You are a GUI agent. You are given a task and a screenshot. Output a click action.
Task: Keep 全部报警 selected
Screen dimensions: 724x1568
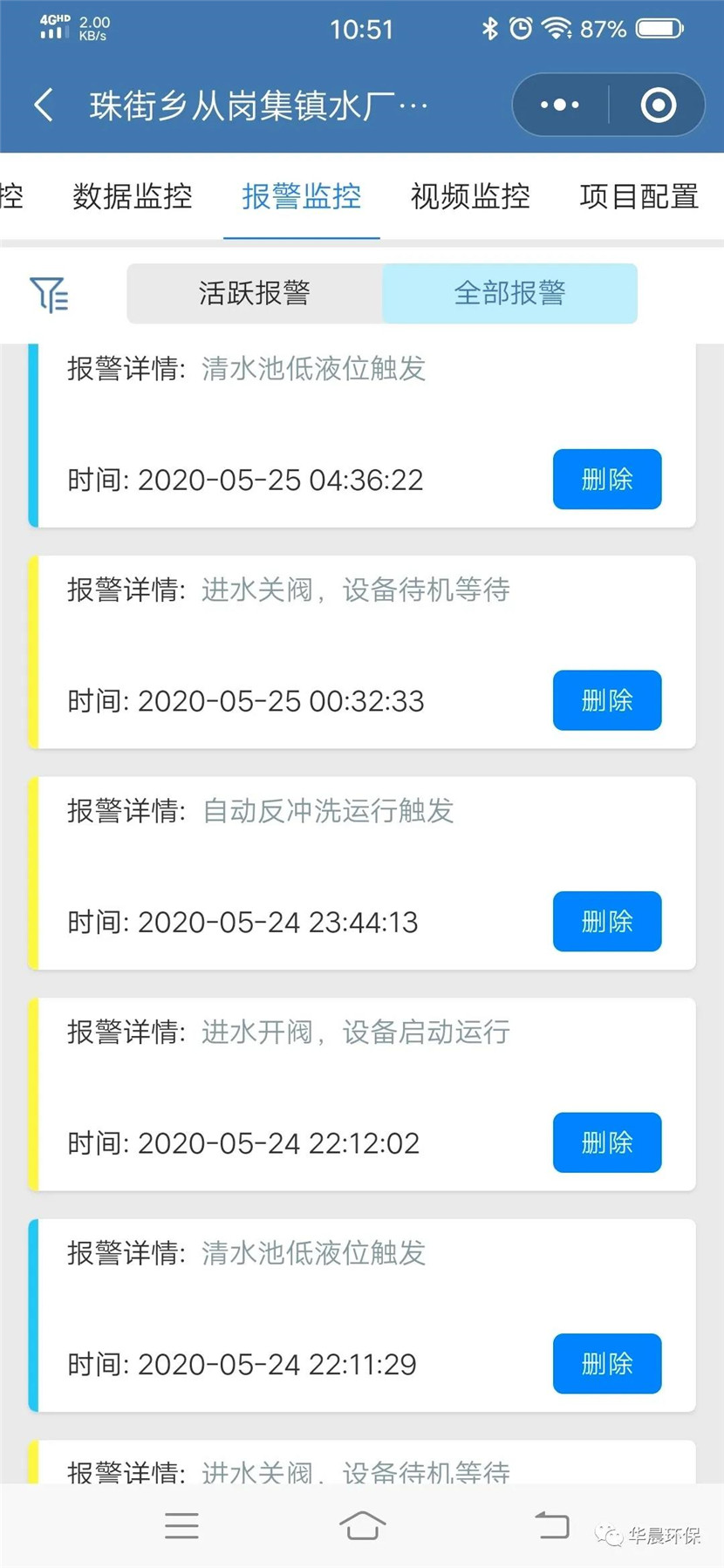[x=509, y=294]
